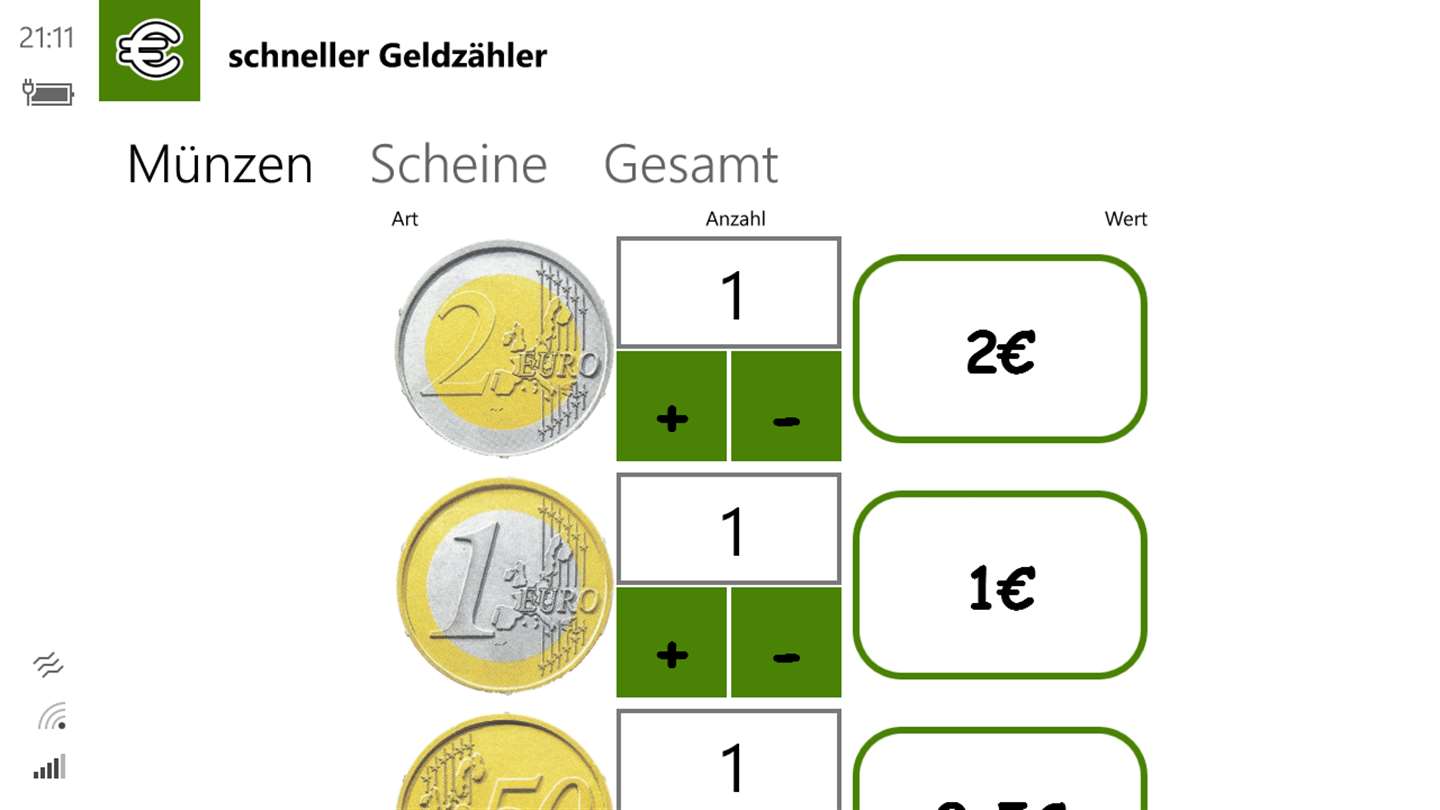Increase the 2 Euro coin count
1440x810 pixels.
click(x=671, y=406)
